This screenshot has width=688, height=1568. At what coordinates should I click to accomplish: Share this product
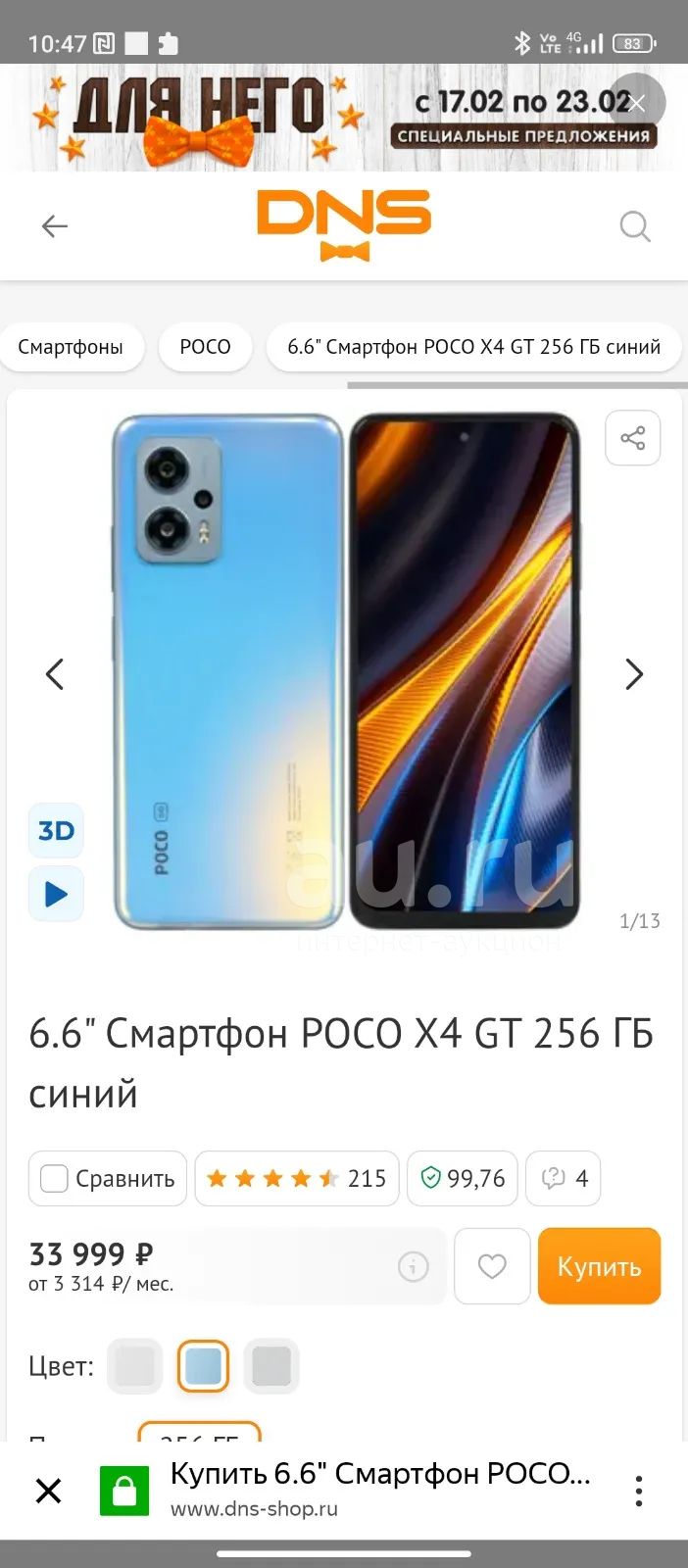[633, 437]
